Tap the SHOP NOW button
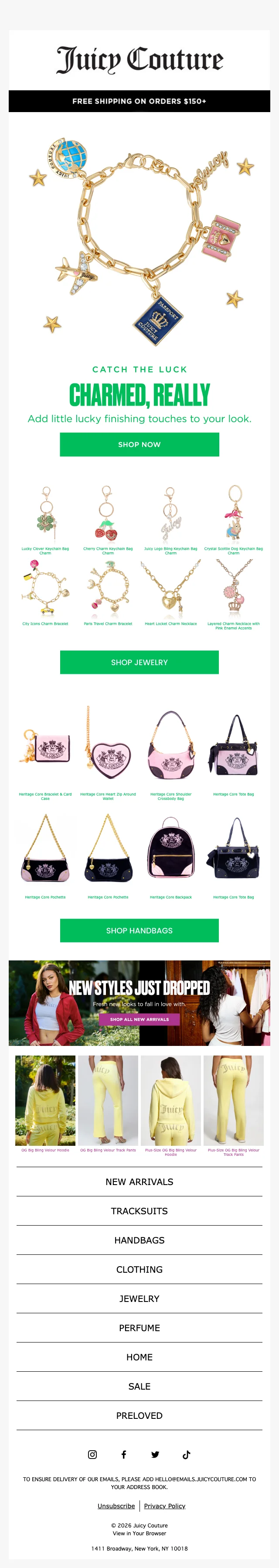279x1568 pixels. [139, 444]
